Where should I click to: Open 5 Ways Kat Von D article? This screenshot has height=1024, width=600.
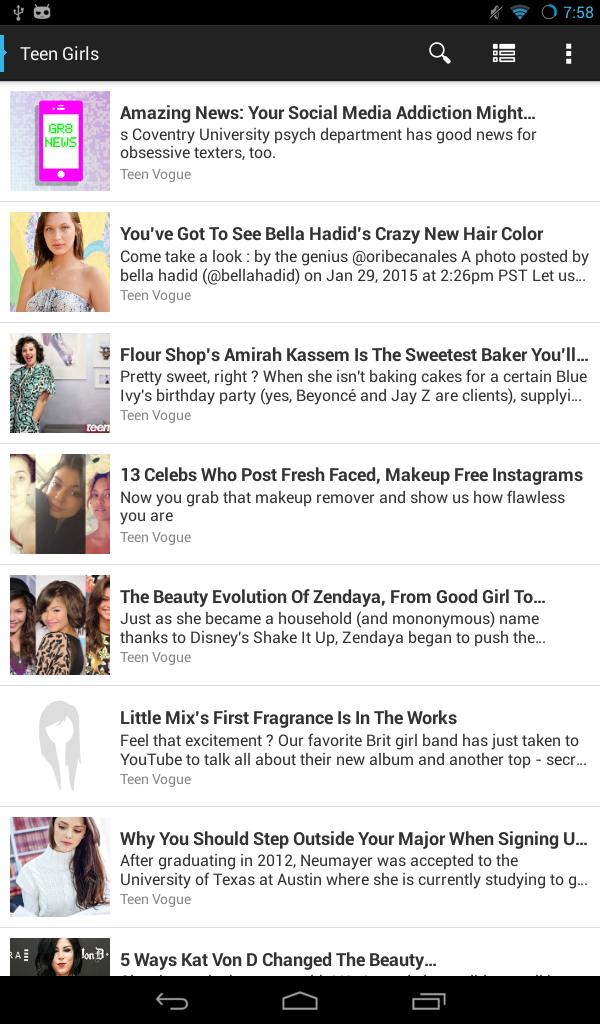point(278,958)
